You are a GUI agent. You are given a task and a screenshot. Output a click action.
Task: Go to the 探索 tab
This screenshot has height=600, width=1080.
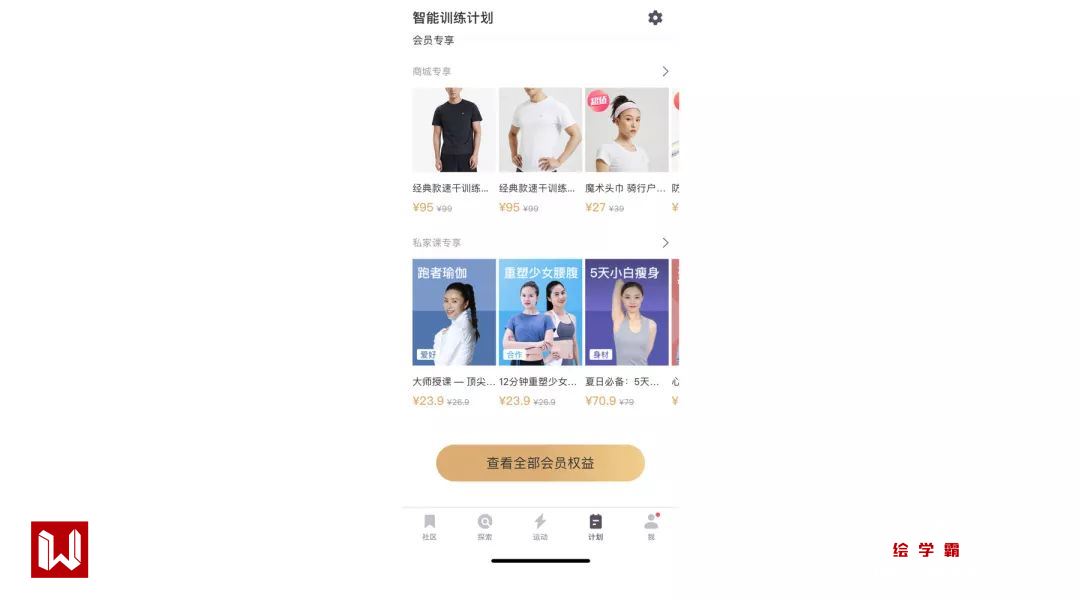(x=485, y=527)
